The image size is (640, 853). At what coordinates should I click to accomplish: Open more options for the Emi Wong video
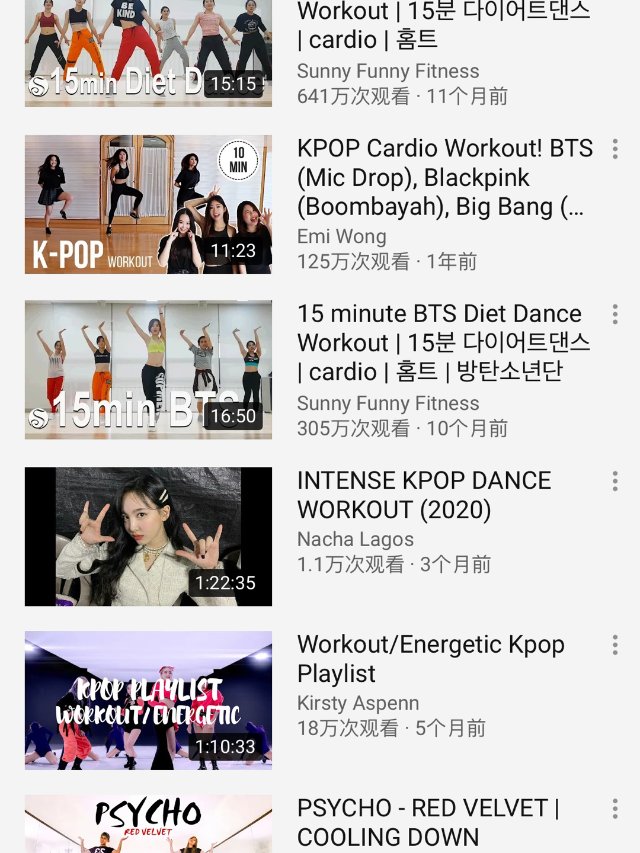tap(615, 150)
